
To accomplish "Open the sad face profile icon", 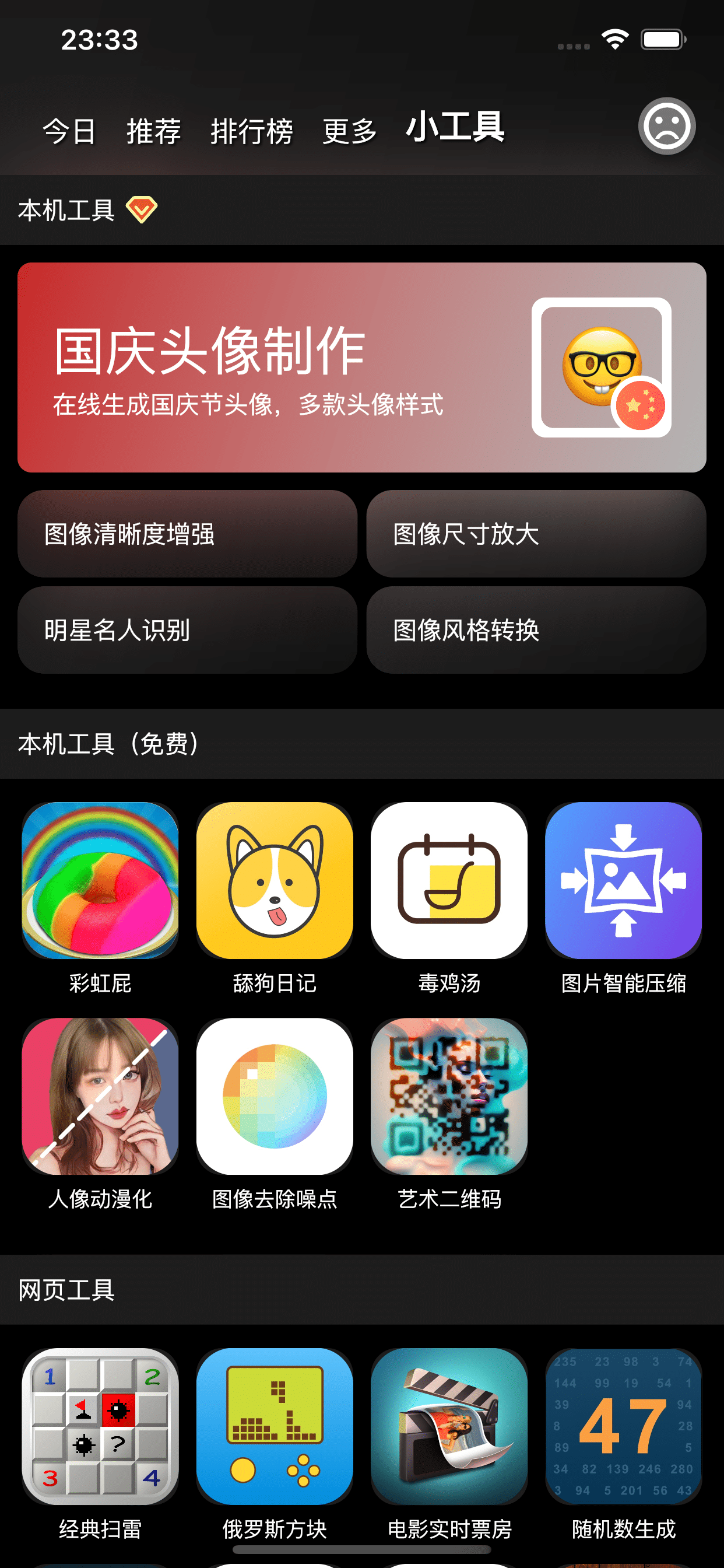I will click(x=666, y=126).
